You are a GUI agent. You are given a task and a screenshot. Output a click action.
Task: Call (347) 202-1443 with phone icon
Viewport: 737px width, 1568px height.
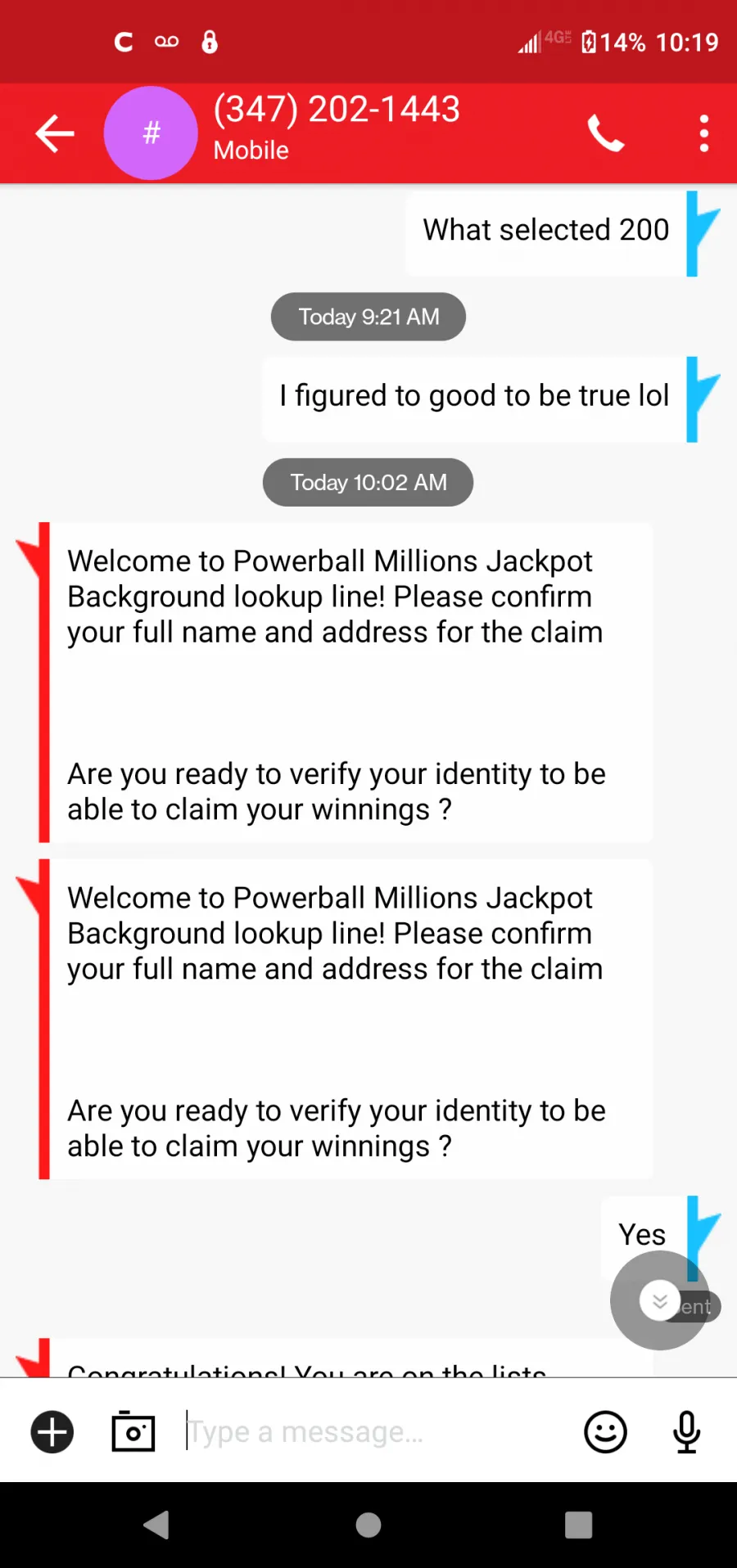[x=606, y=133]
